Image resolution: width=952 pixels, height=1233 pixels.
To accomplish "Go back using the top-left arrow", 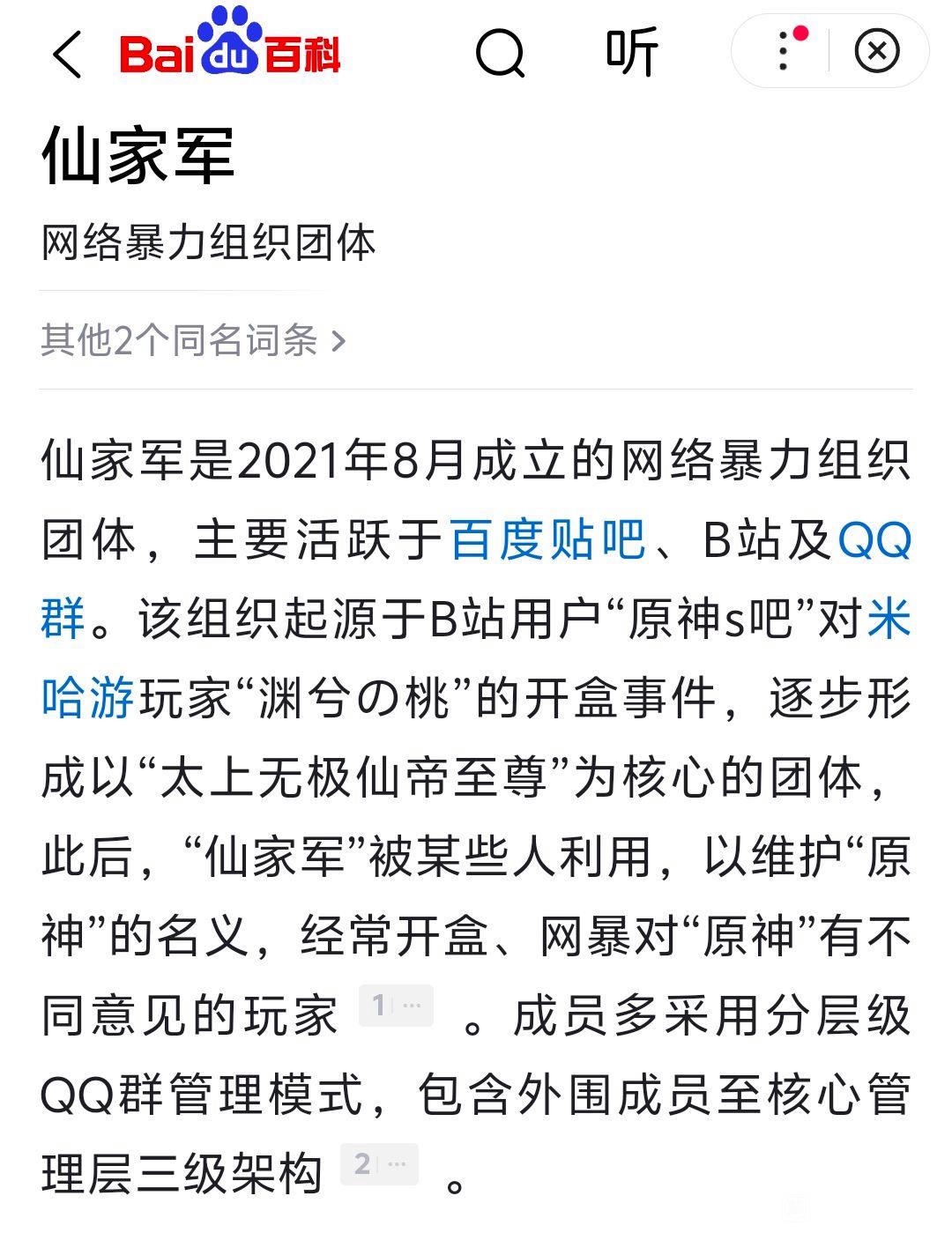I will click(x=67, y=55).
